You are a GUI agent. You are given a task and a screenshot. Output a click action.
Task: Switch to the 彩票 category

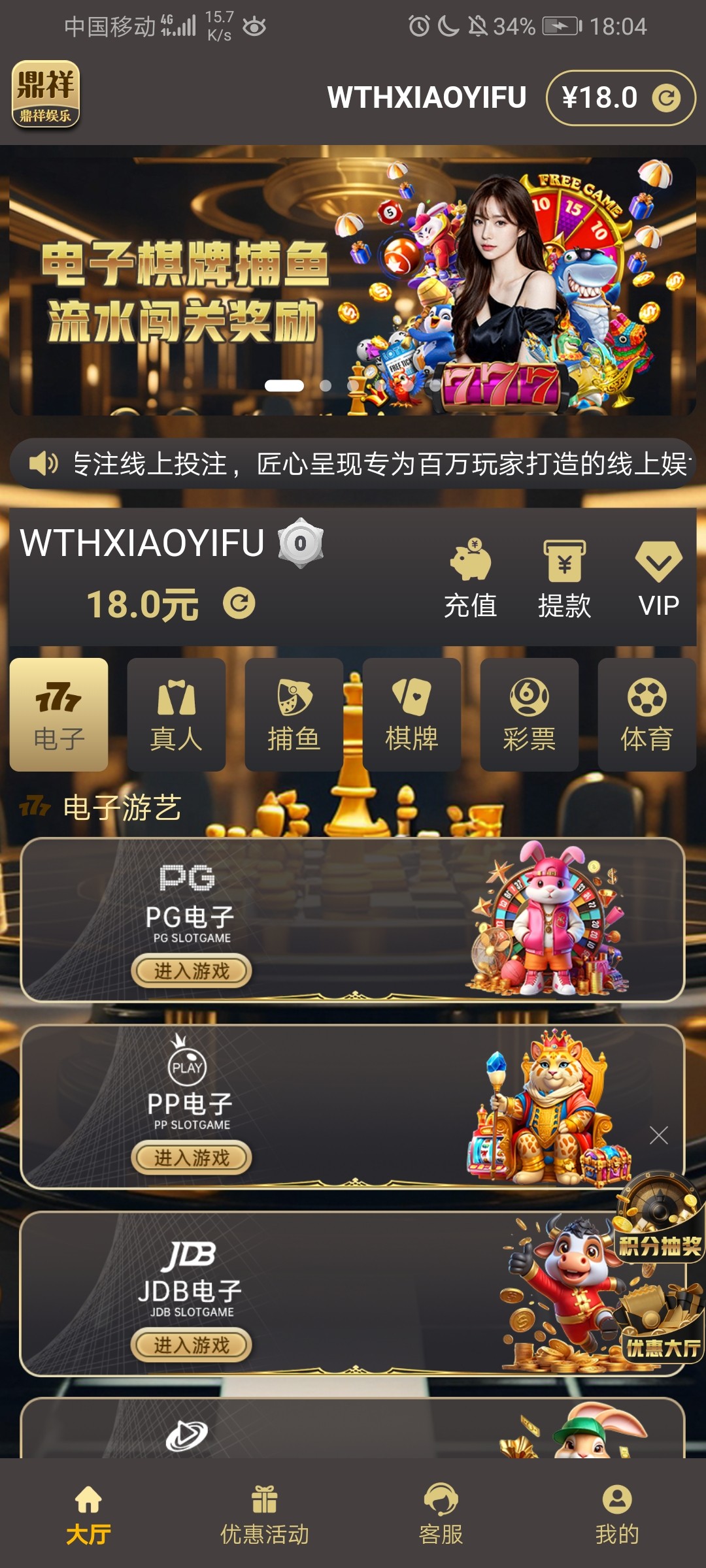tap(529, 714)
